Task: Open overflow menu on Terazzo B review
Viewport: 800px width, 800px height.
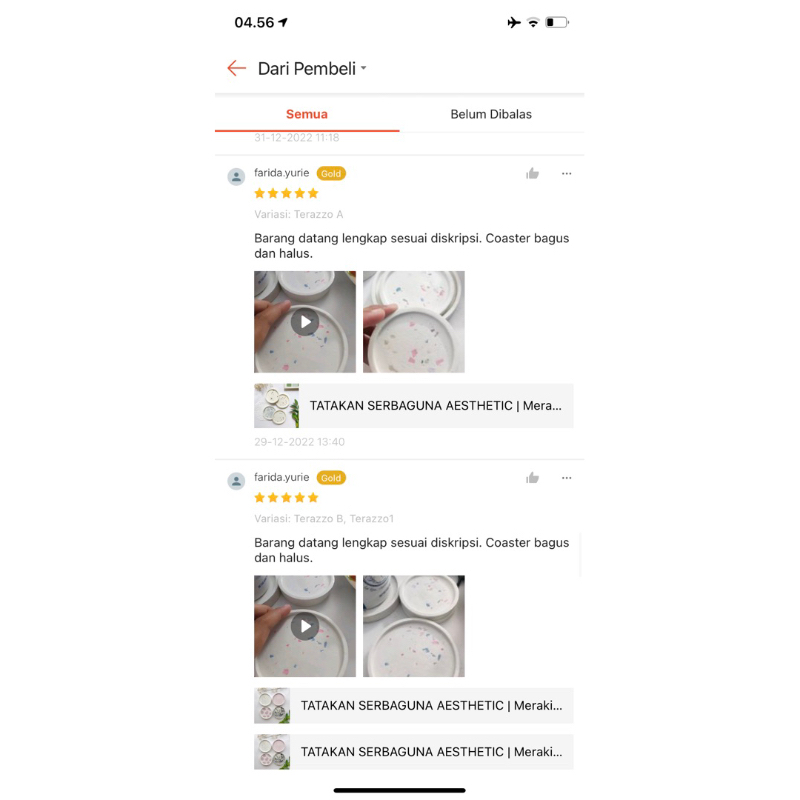Action: 566,478
